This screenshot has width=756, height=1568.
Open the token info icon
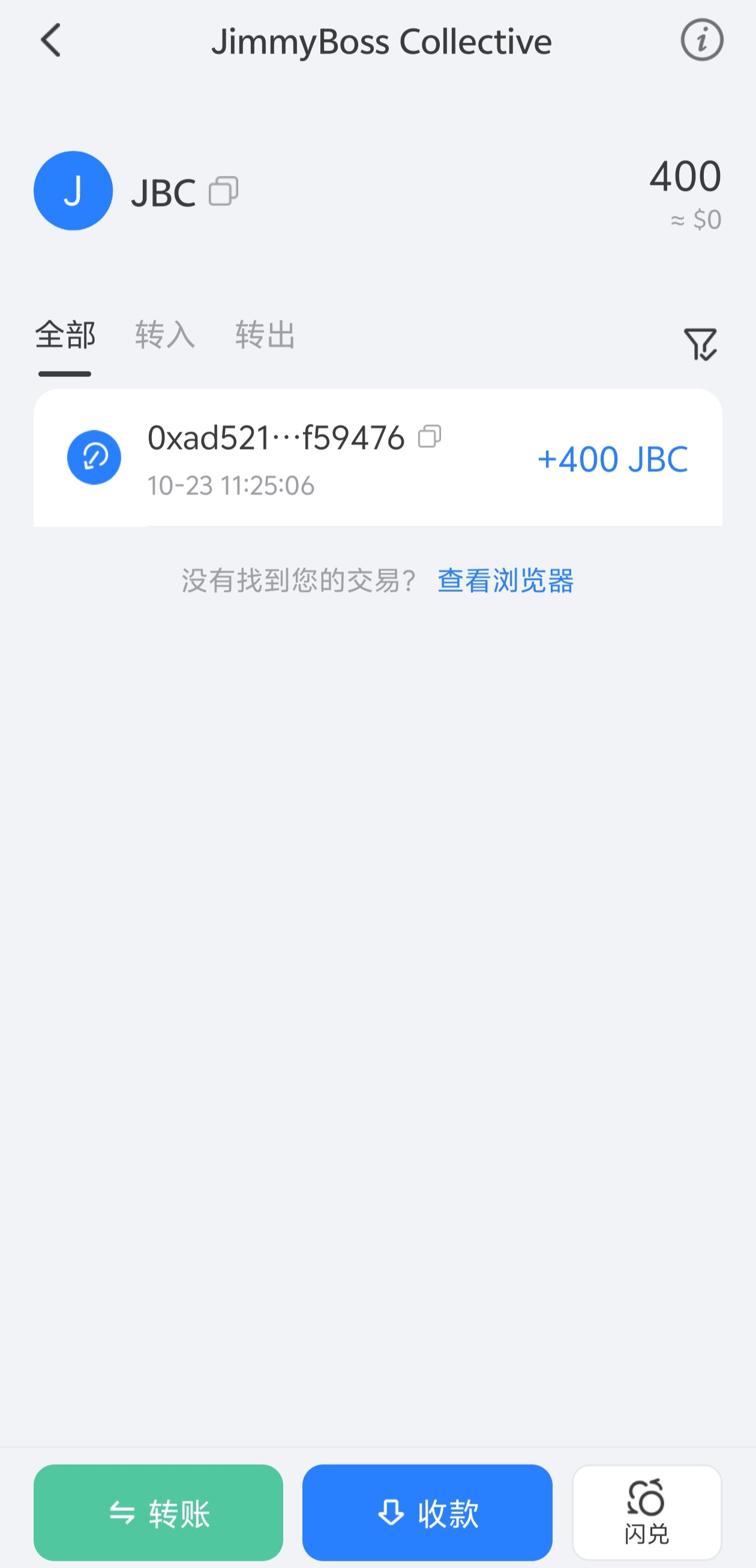coord(701,41)
